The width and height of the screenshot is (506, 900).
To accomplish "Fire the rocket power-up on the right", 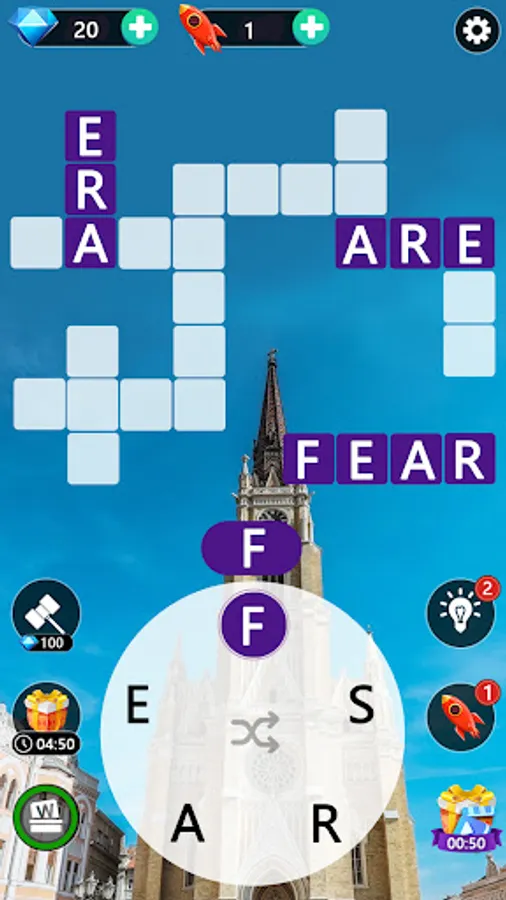I will coord(462,716).
